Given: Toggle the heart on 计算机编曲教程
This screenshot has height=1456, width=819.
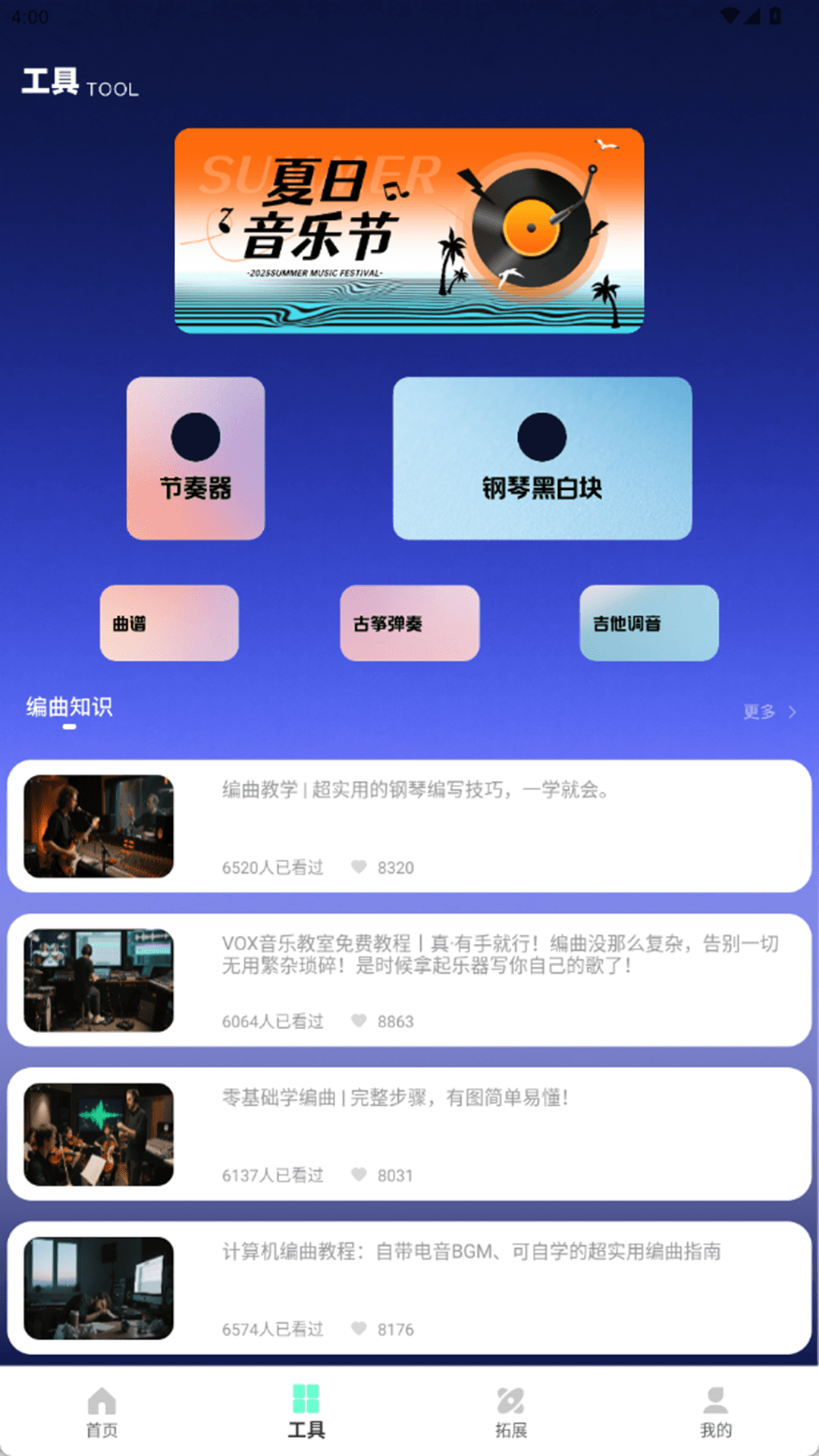Looking at the screenshot, I should (357, 1329).
